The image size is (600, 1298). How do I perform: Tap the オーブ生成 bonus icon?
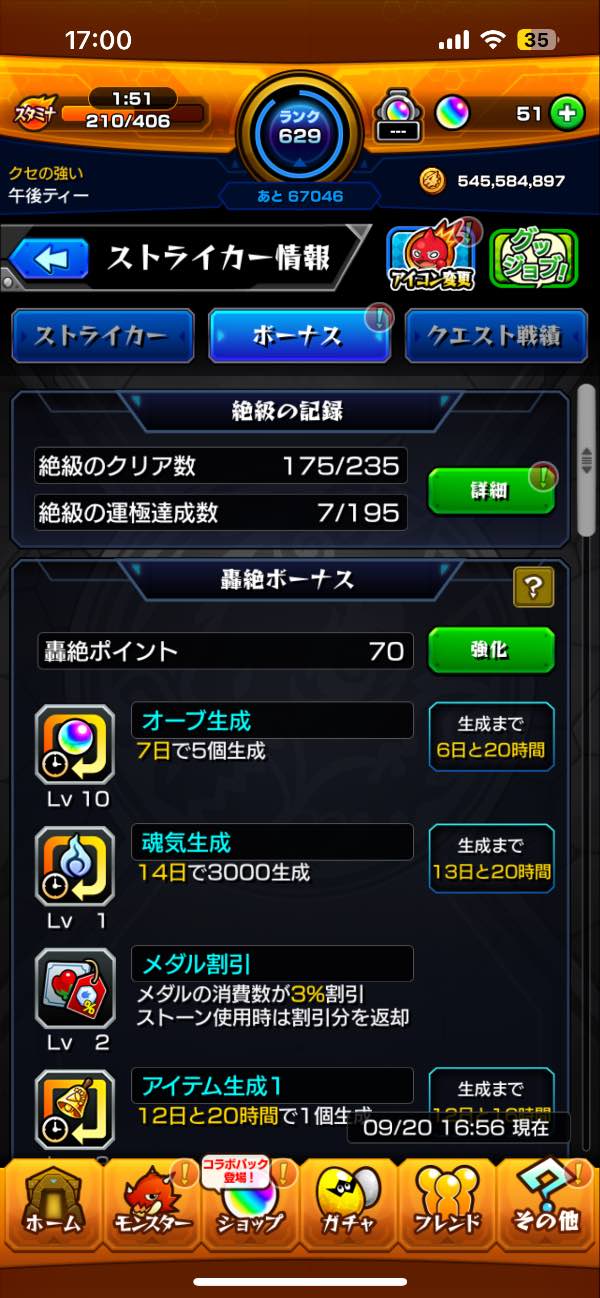pyautogui.click(x=74, y=744)
